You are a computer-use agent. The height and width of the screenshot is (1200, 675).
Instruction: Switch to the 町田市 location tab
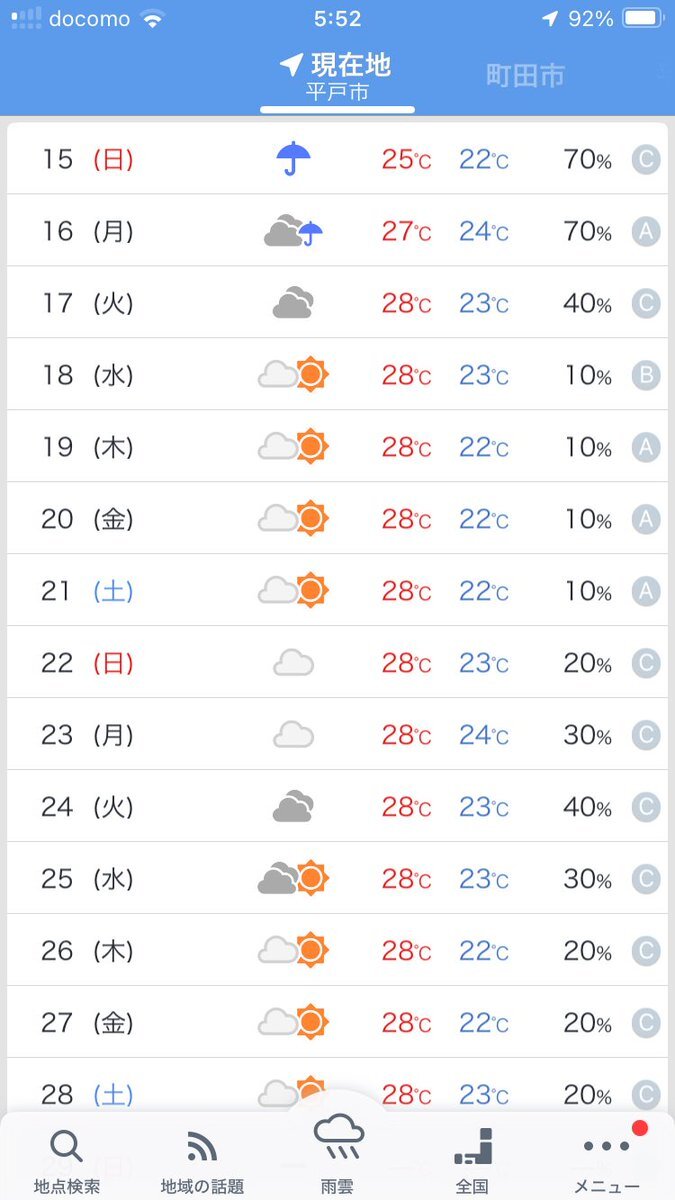click(525, 76)
